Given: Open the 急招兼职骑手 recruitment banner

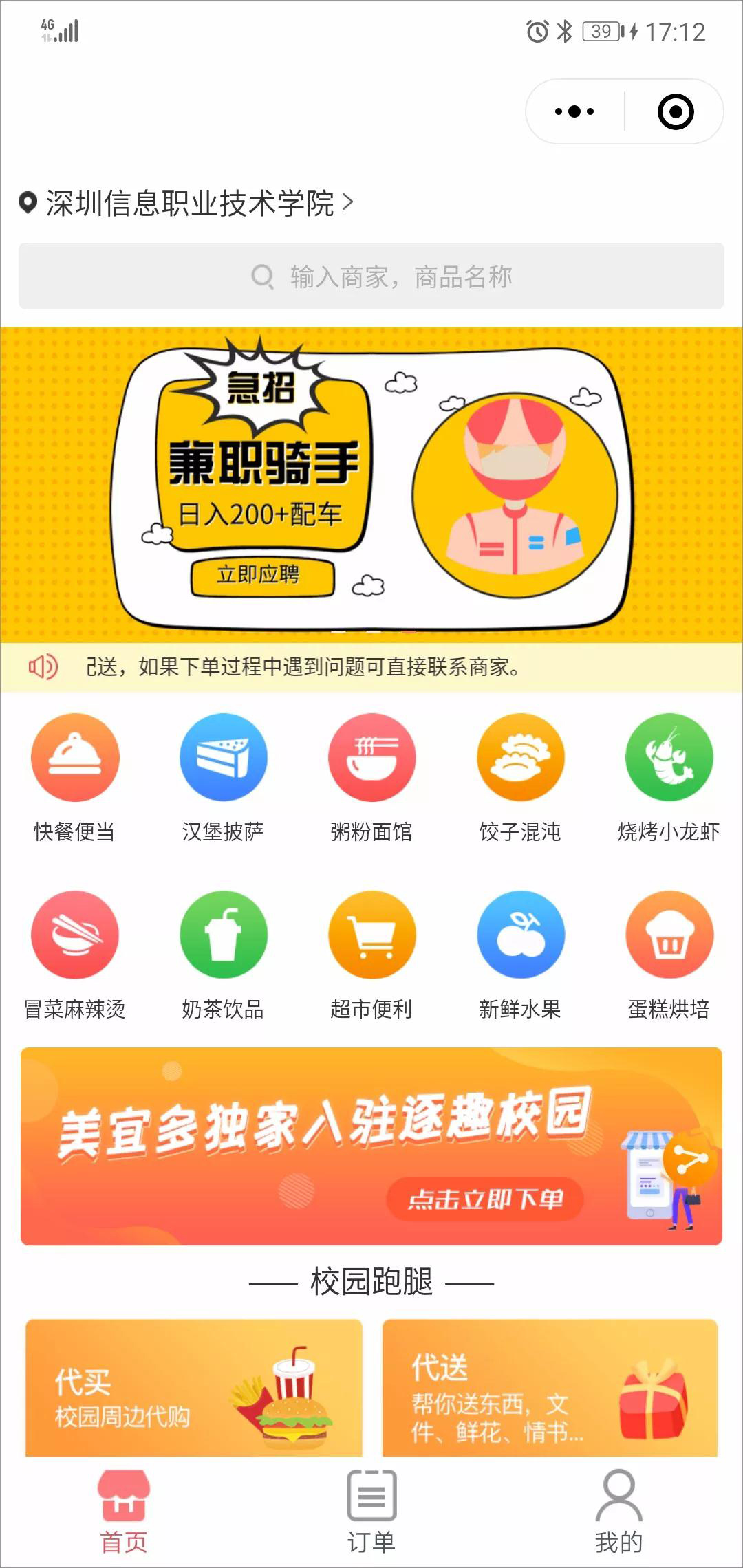Looking at the screenshot, I should click(371, 485).
